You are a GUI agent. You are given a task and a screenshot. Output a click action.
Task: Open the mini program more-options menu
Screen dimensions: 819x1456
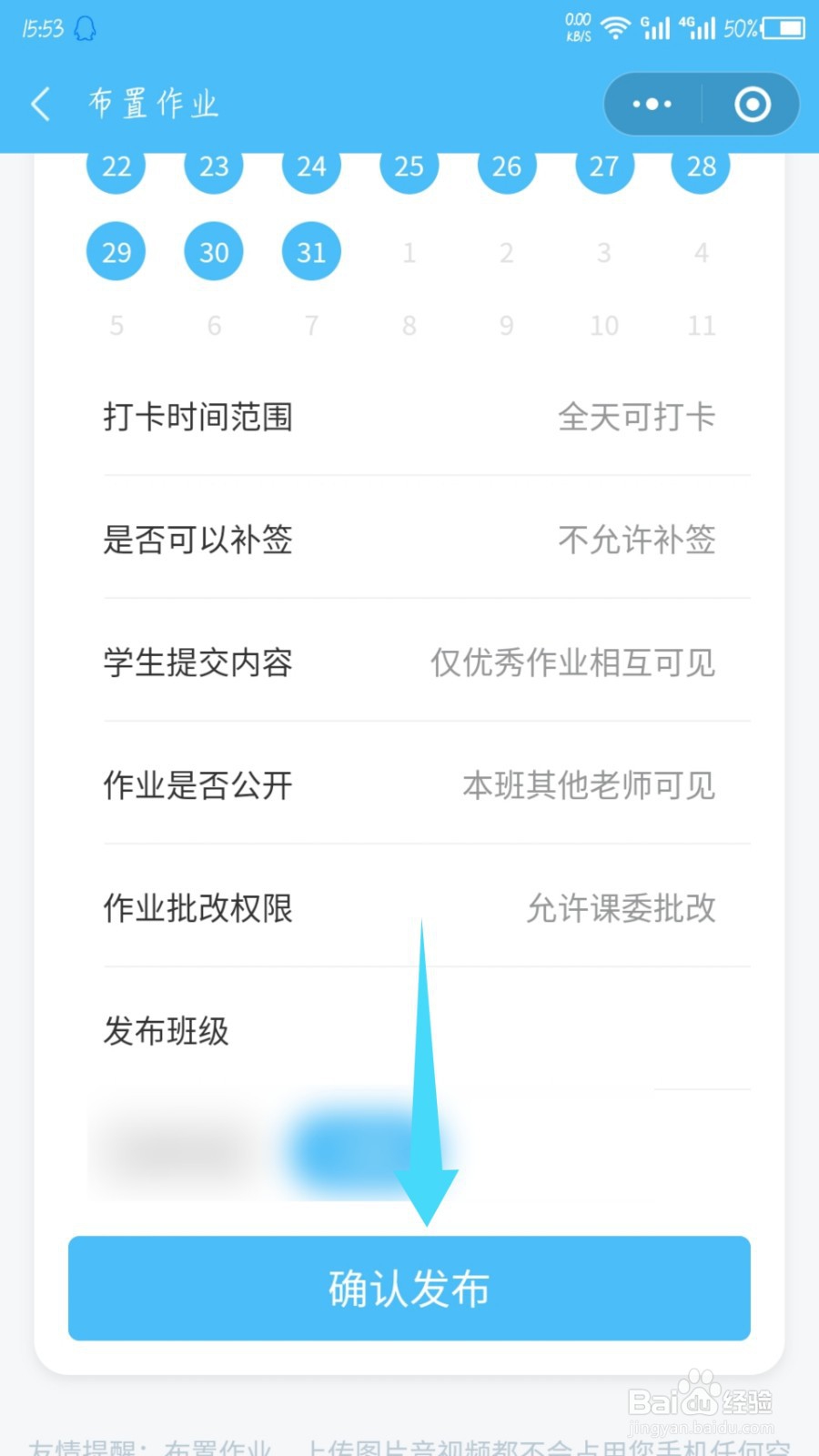click(x=652, y=105)
